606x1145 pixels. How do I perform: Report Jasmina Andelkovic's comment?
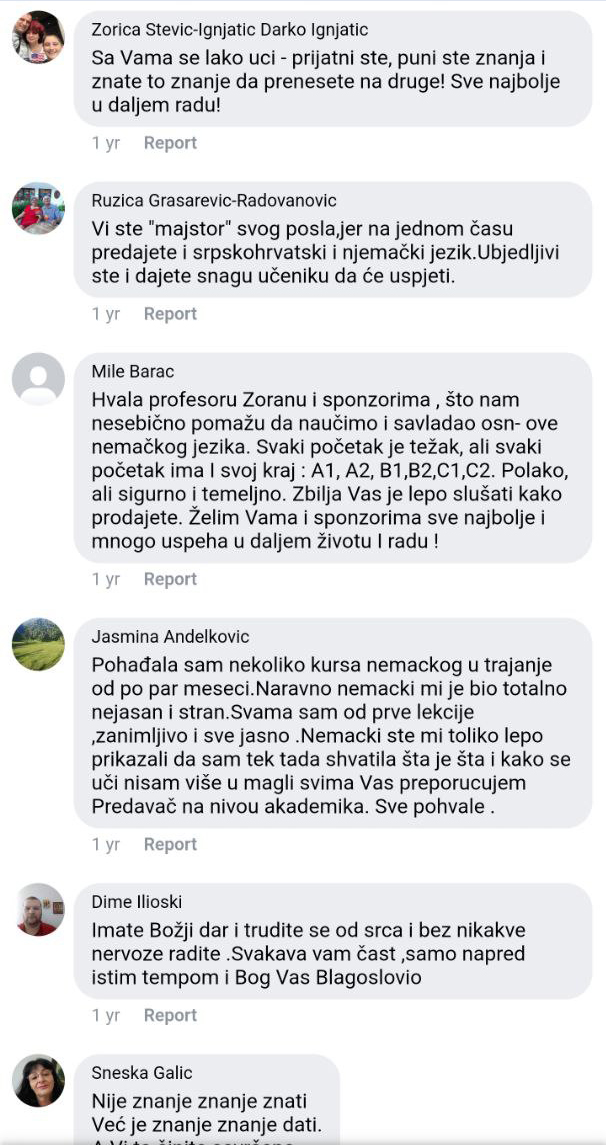pos(170,844)
